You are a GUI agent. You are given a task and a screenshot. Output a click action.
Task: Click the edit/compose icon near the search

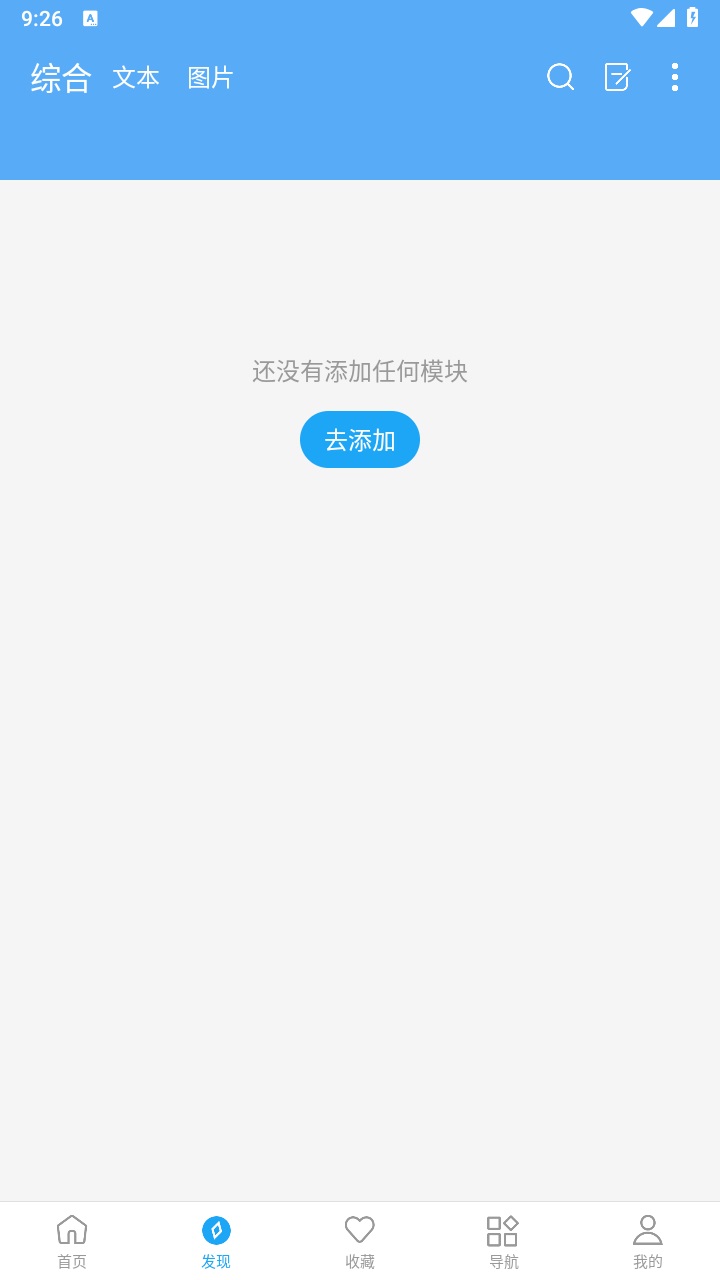[617, 77]
